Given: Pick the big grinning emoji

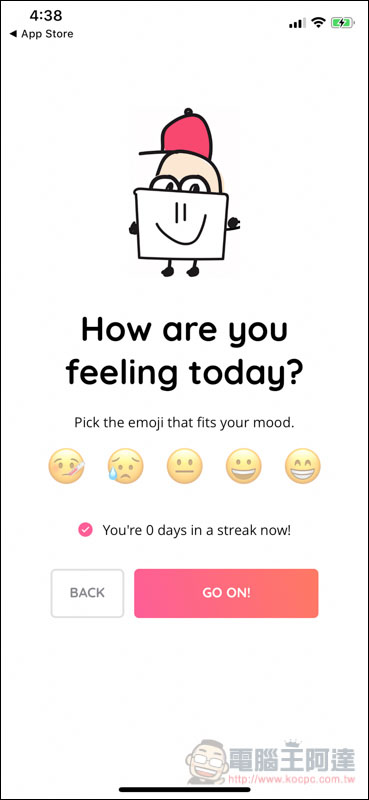Looking at the screenshot, I should 303,466.
